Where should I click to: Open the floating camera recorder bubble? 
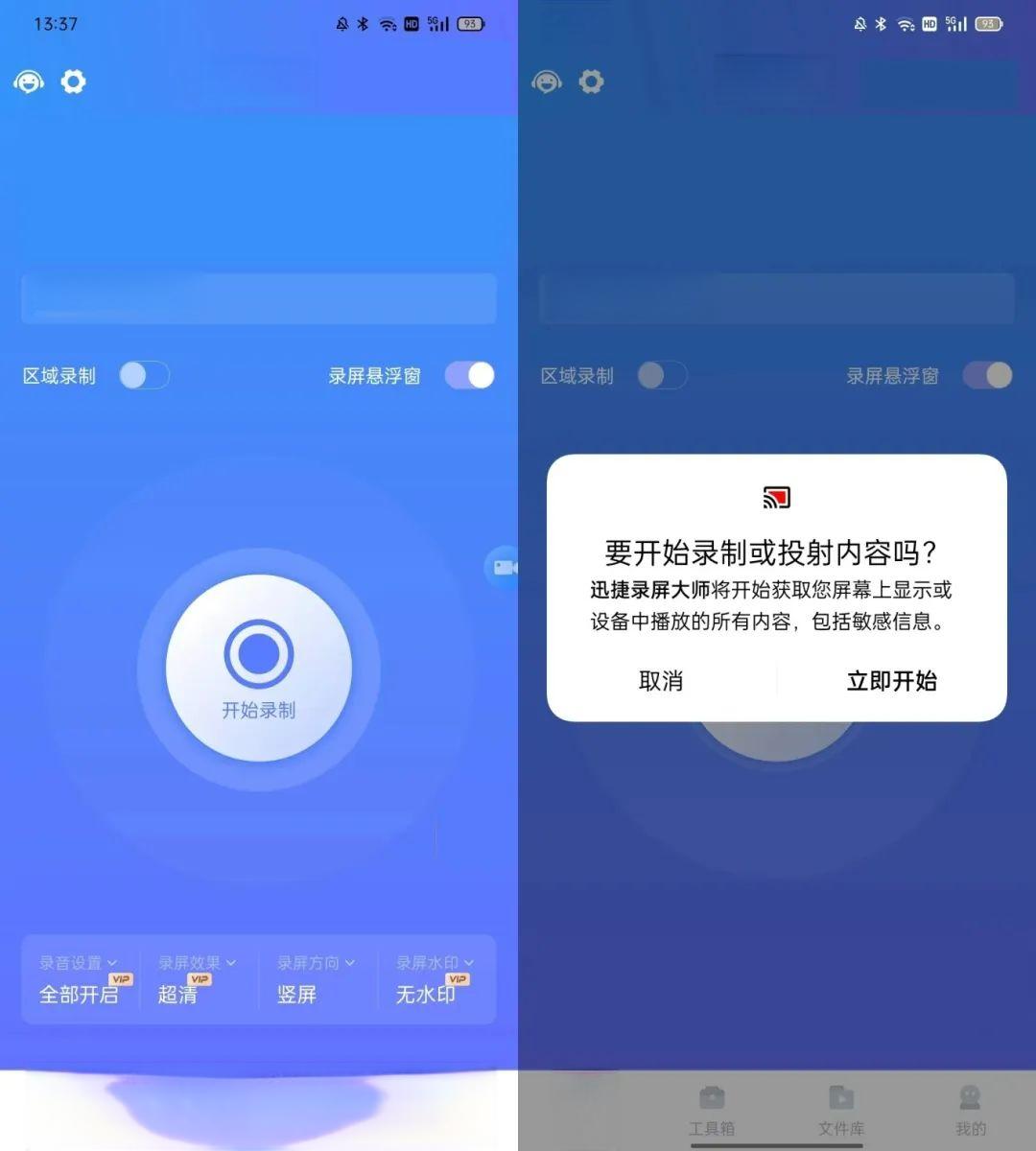click(x=503, y=567)
